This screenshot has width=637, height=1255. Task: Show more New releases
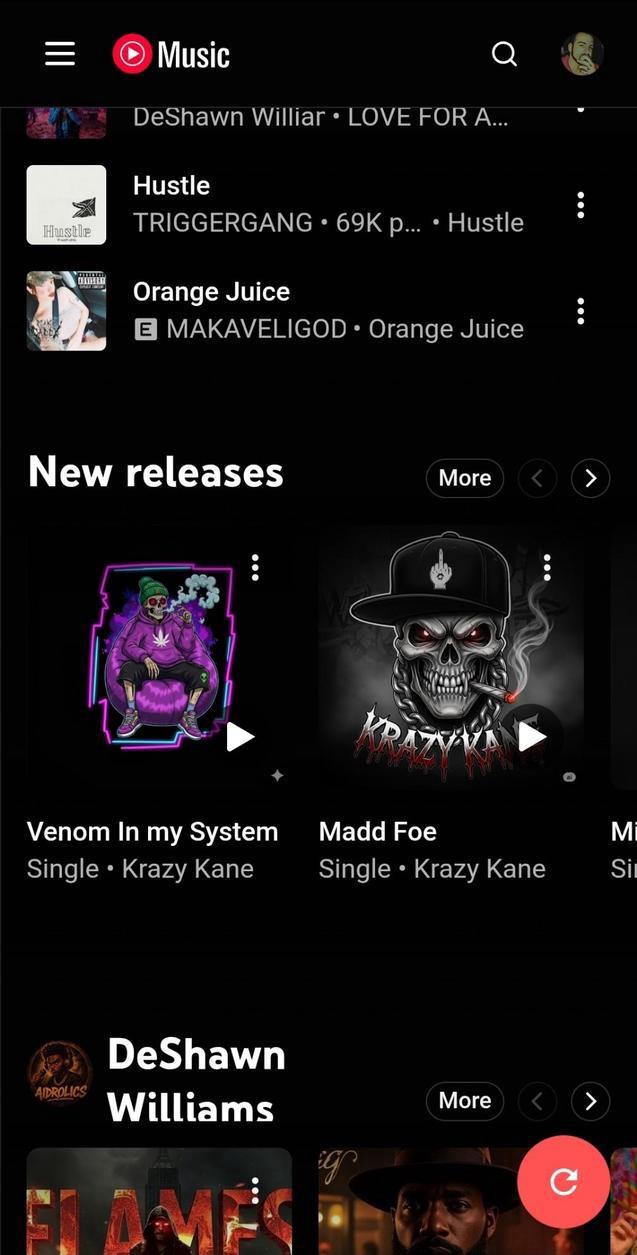coord(465,478)
